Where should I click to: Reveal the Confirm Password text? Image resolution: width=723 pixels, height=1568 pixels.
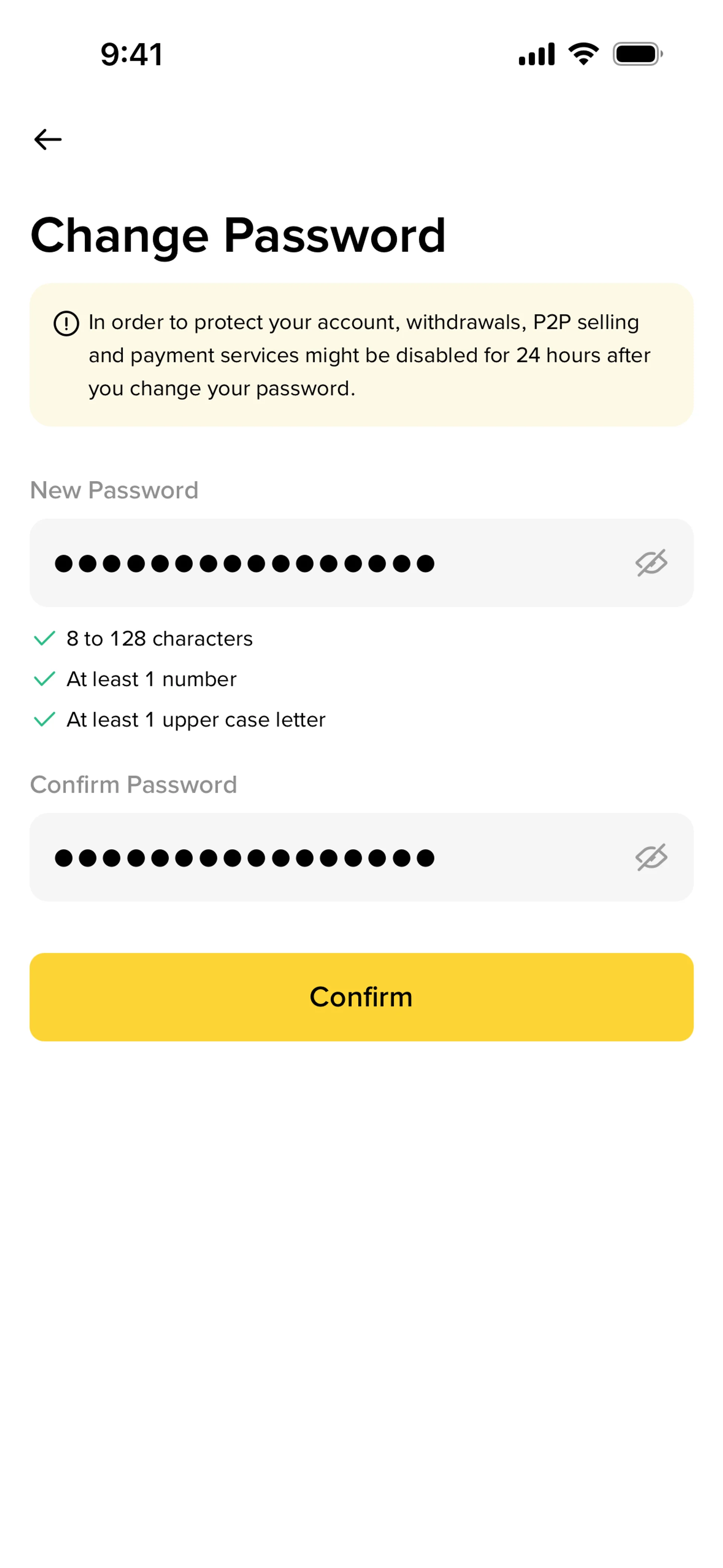(x=651, y=857)
